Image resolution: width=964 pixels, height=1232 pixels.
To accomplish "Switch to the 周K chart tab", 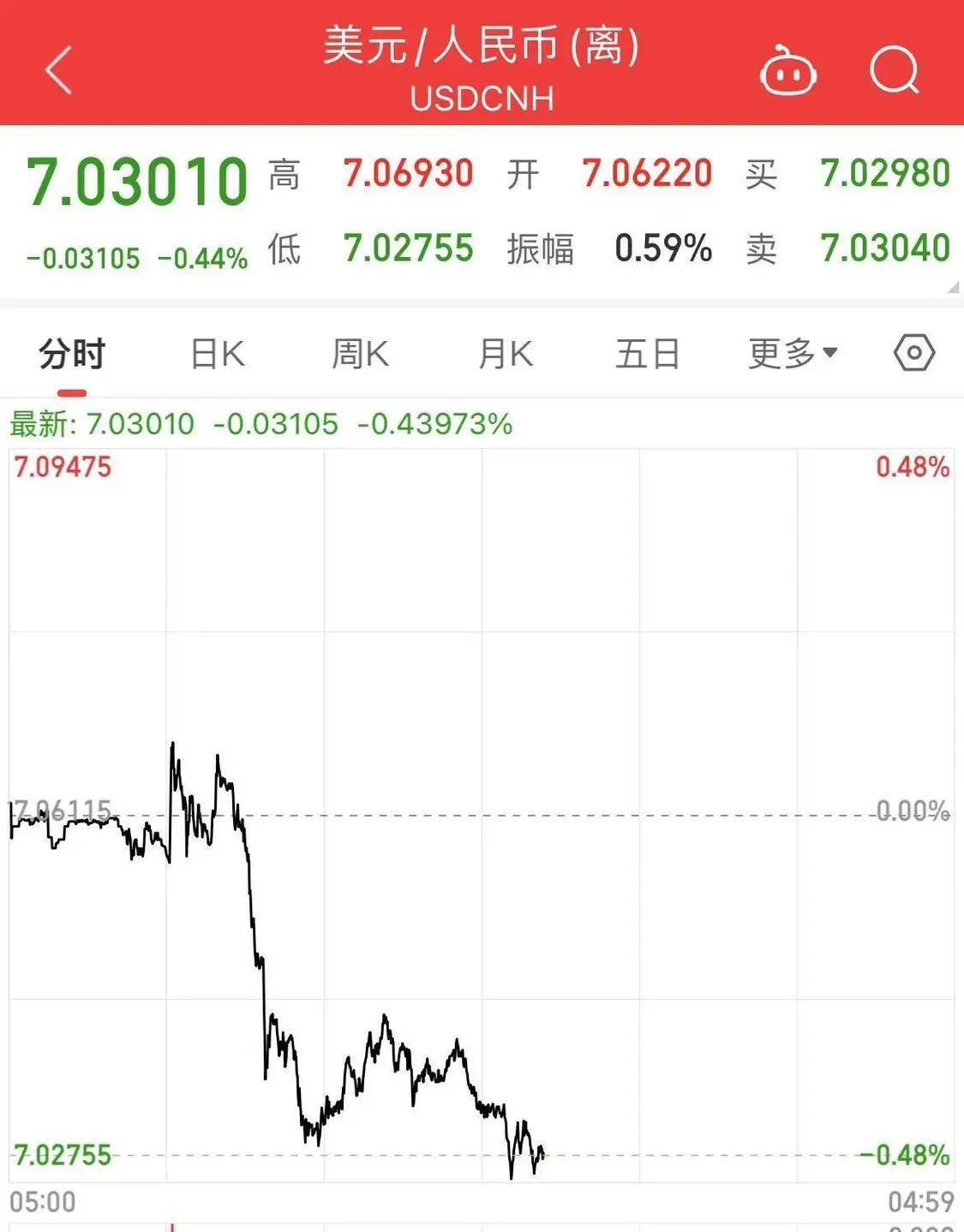I will coord(361,354).
